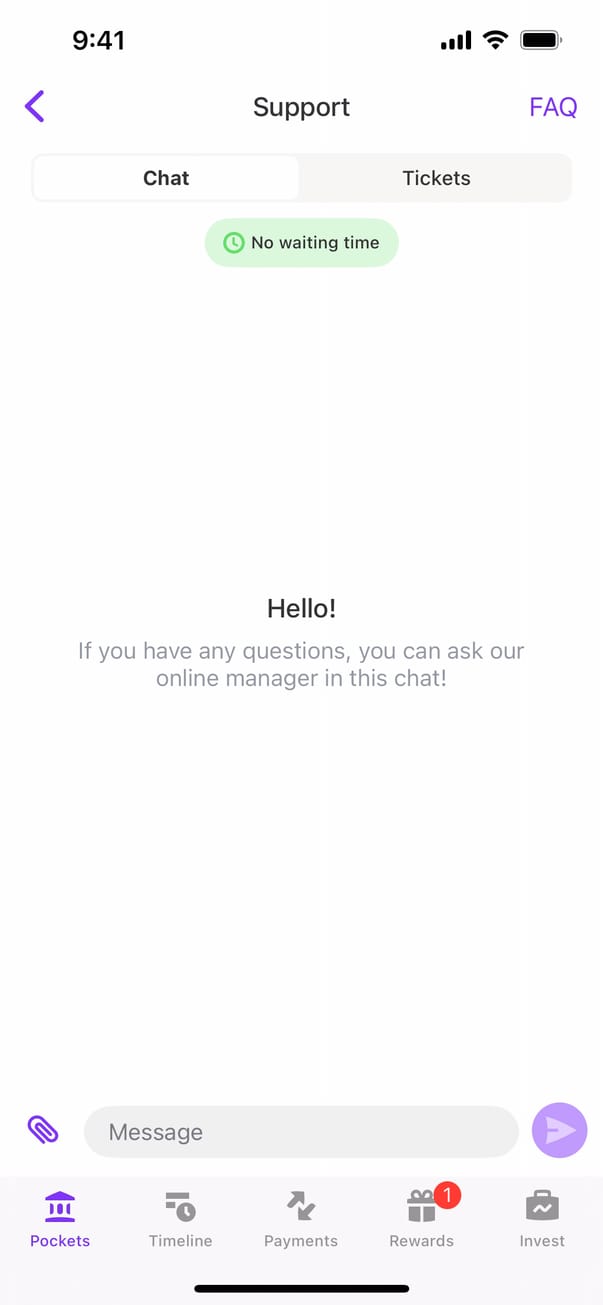Switch to the Tickets tab
The width and height of the screenshot is (603, 1305).
436,178
